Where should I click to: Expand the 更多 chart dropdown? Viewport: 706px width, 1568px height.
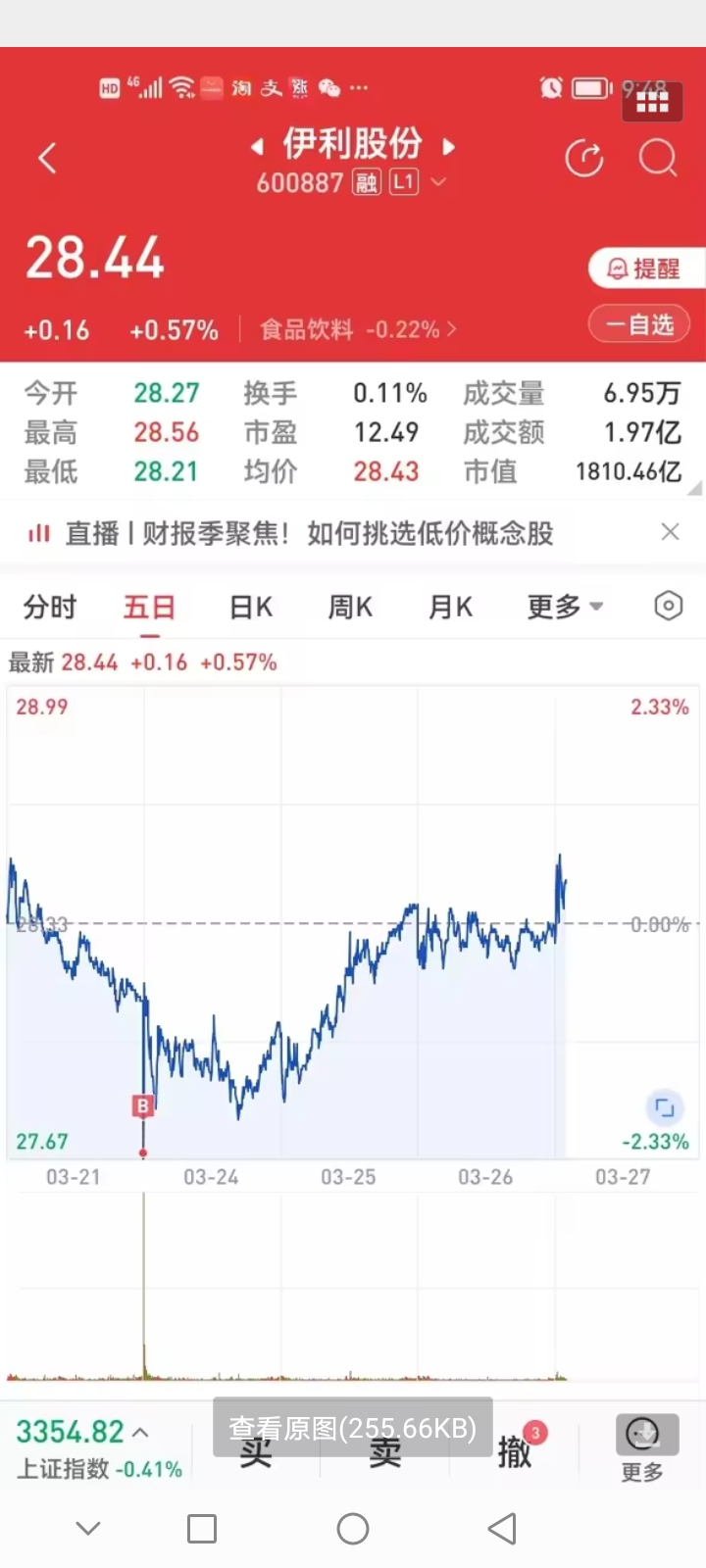pos(565,608)
